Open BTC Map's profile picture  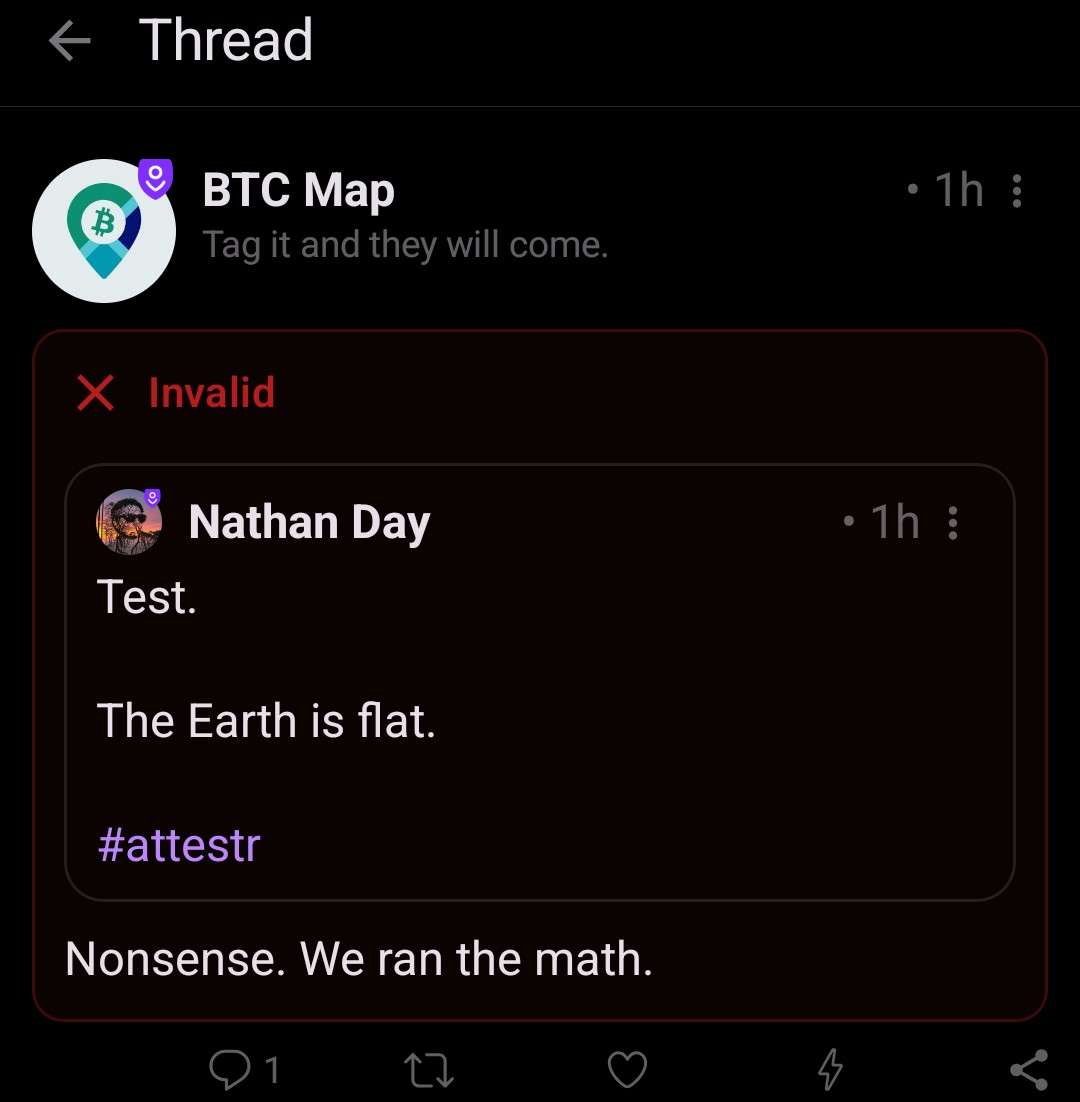click(104, 231)
